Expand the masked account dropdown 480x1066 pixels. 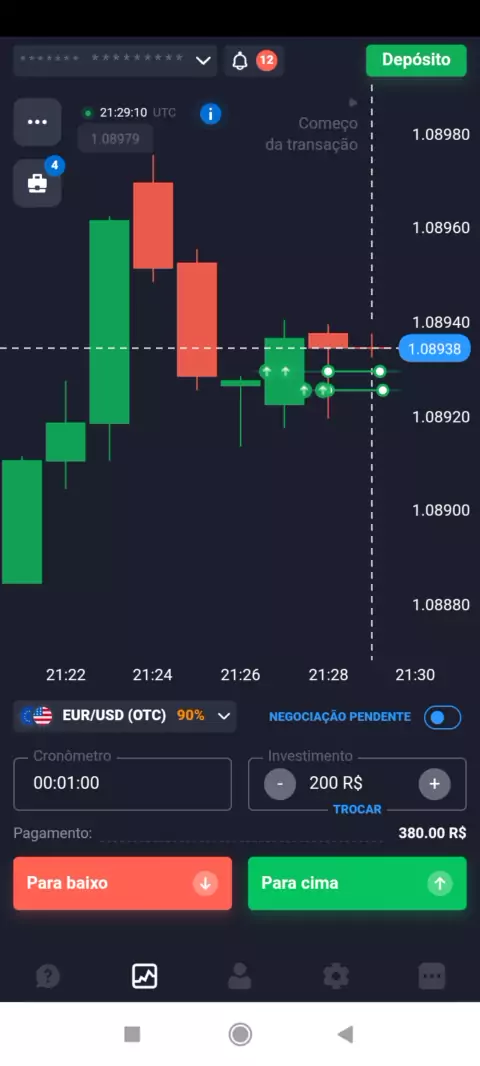(x=115, y=60)
